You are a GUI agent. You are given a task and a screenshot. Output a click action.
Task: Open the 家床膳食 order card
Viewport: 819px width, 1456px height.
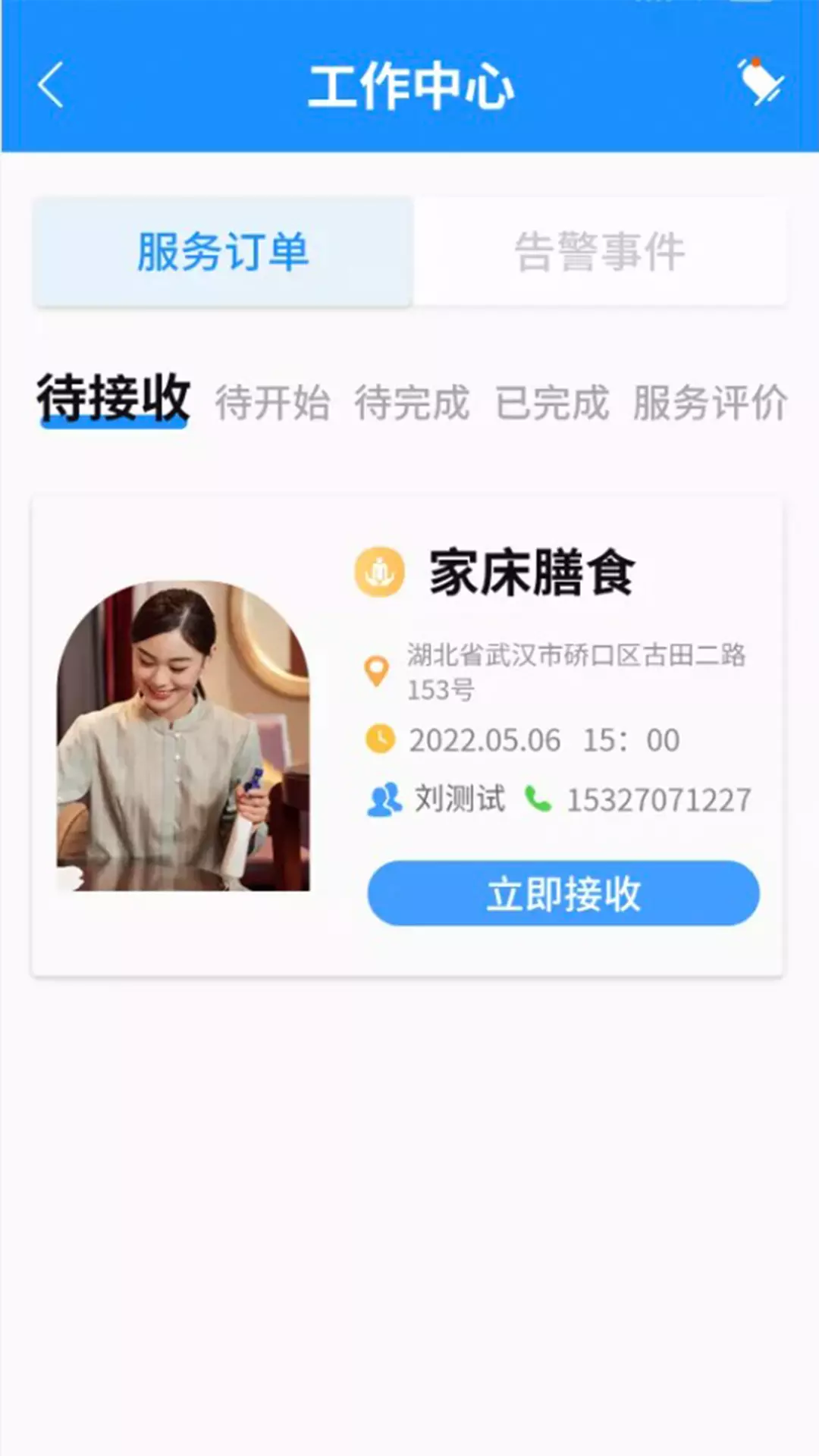tap(407, 736)
